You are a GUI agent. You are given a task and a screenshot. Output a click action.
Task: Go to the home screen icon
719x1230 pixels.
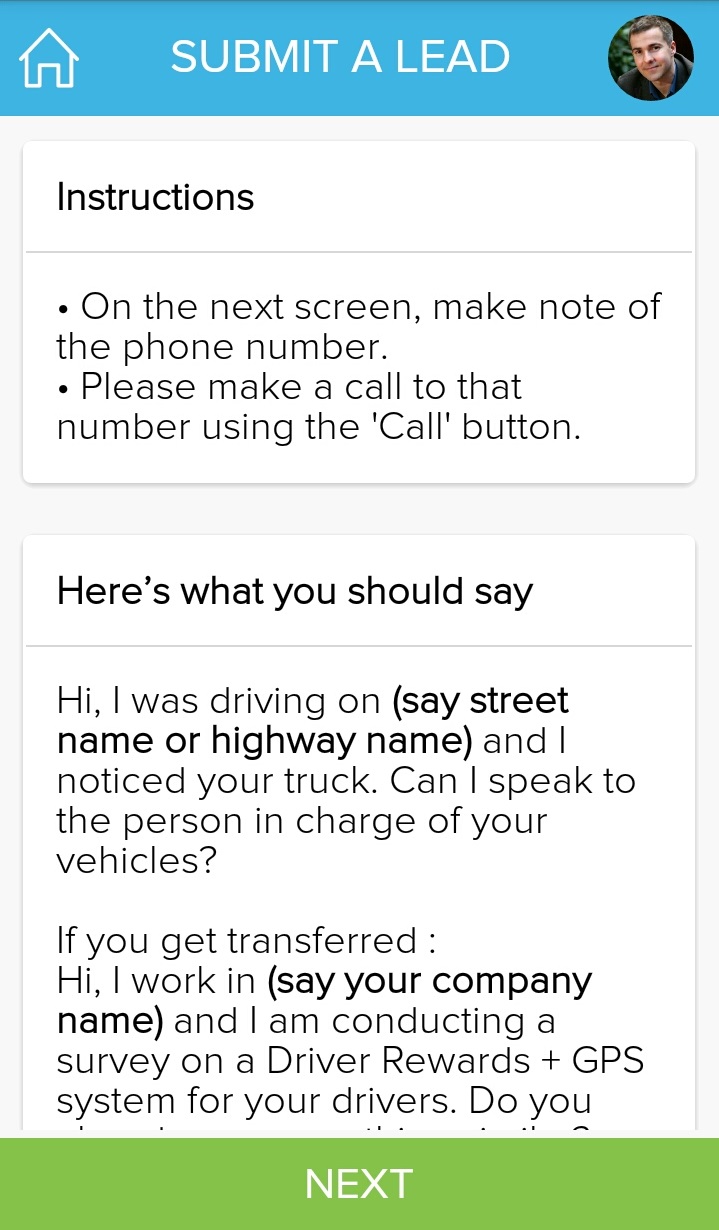coord(49,58)
